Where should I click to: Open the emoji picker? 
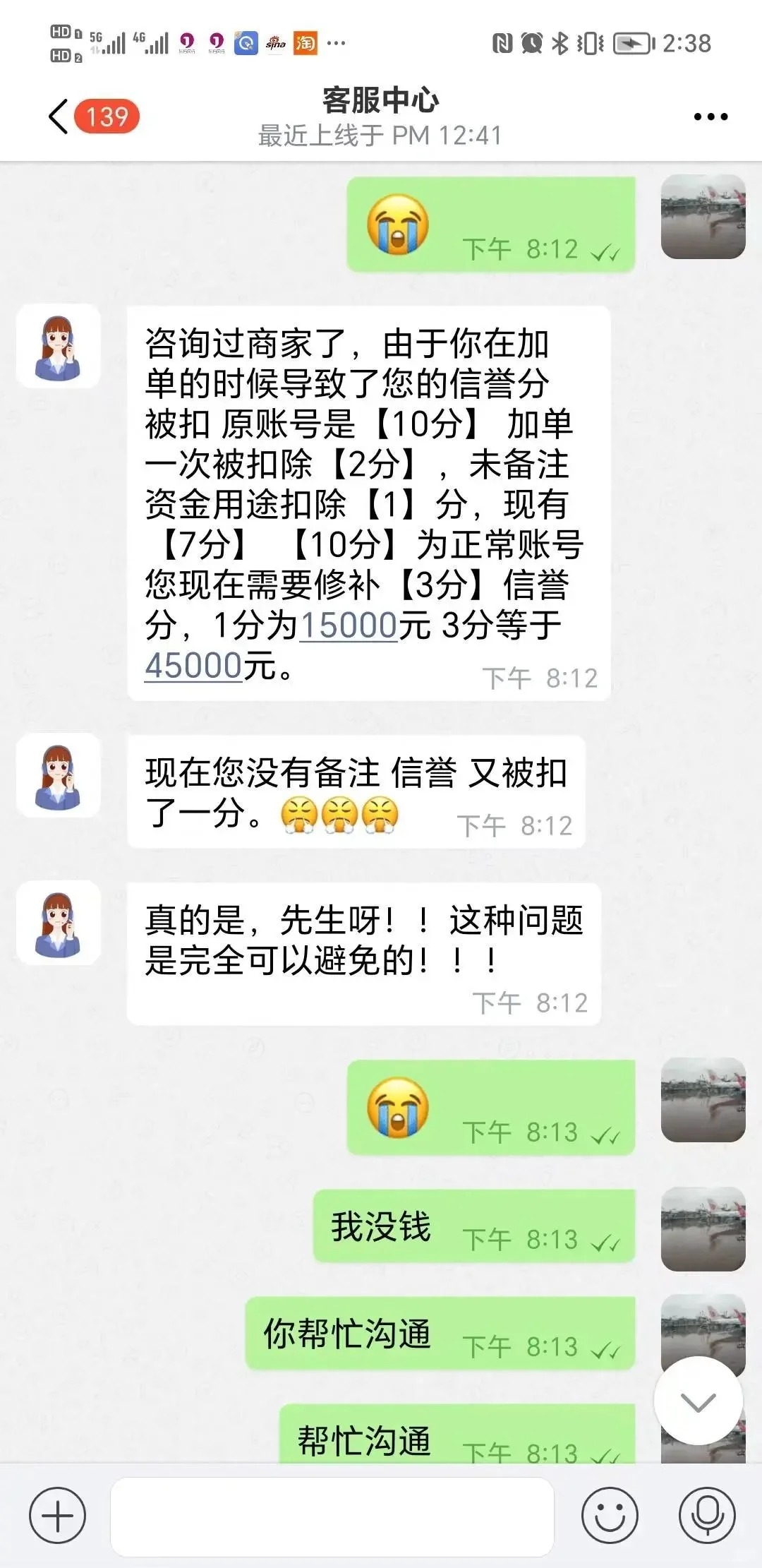(610, 1516)
